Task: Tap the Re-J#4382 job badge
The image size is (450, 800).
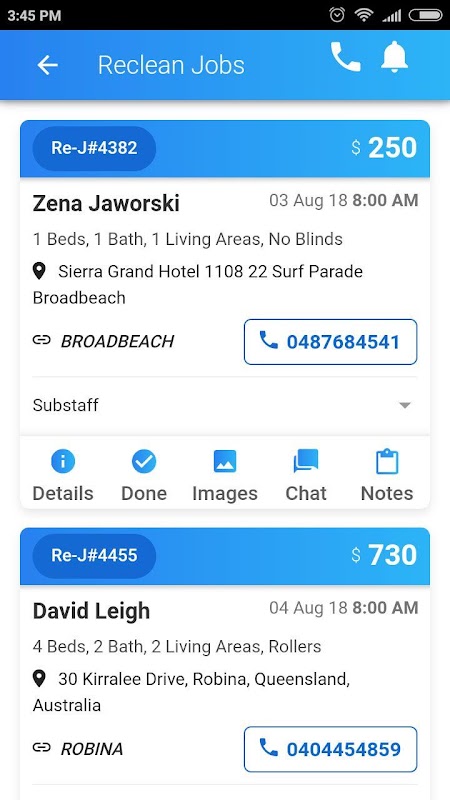Action: [94, 148]
